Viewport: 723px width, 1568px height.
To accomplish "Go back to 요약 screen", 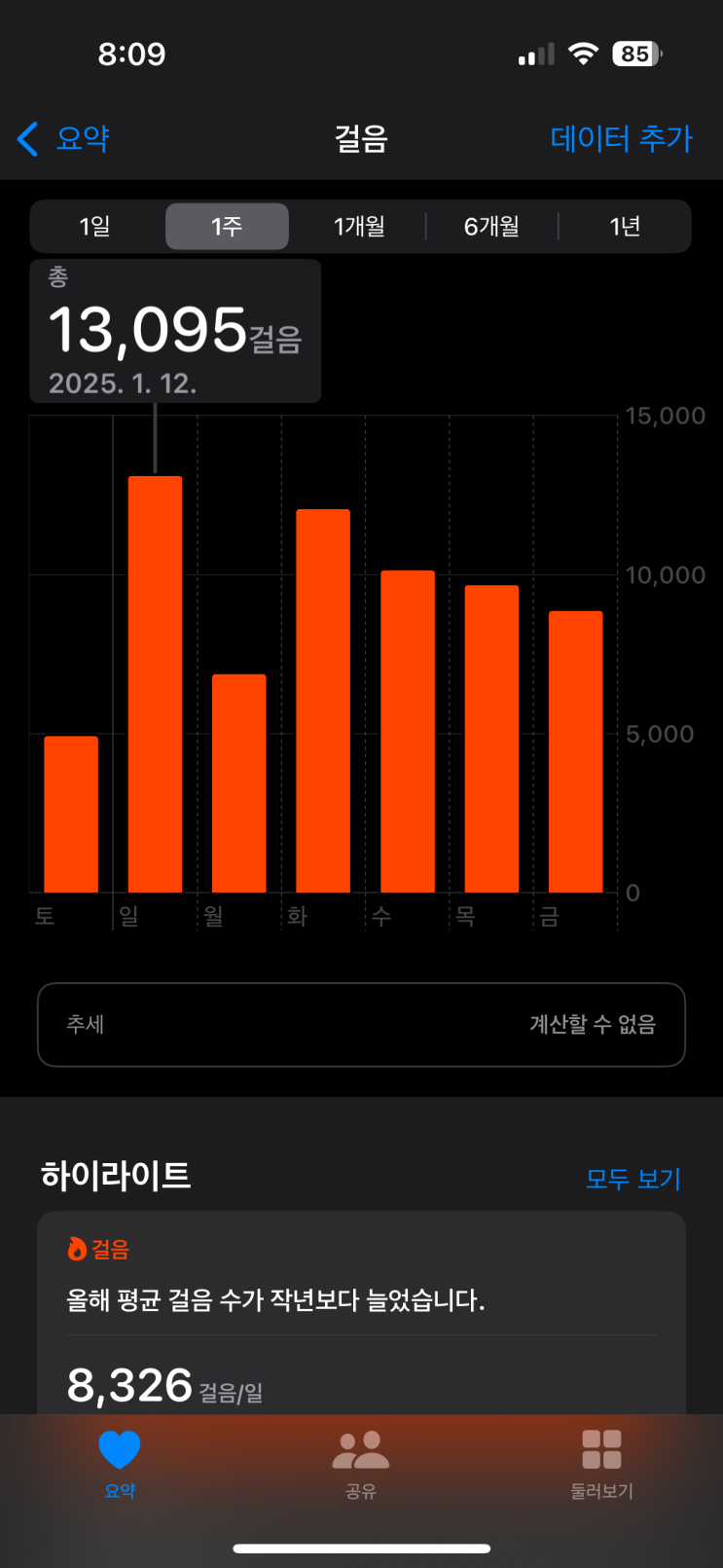I will tap(64, 139).
